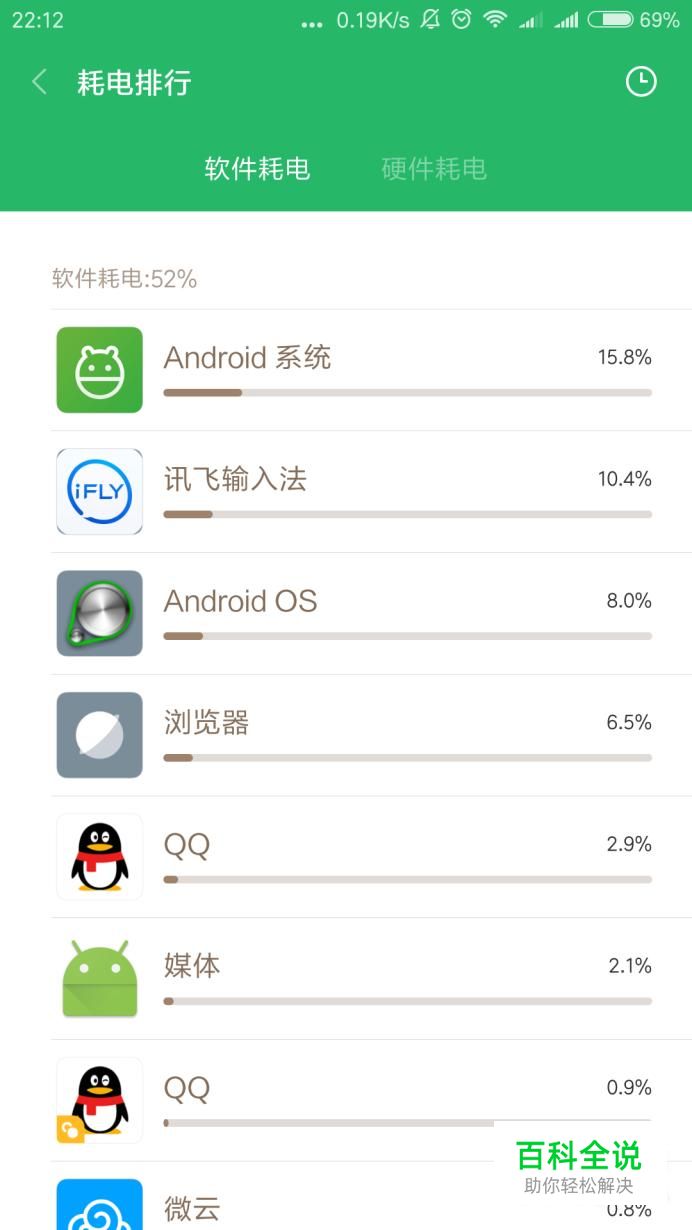
Task: Open the Android OS entry
Action: (x=370, y=613)
